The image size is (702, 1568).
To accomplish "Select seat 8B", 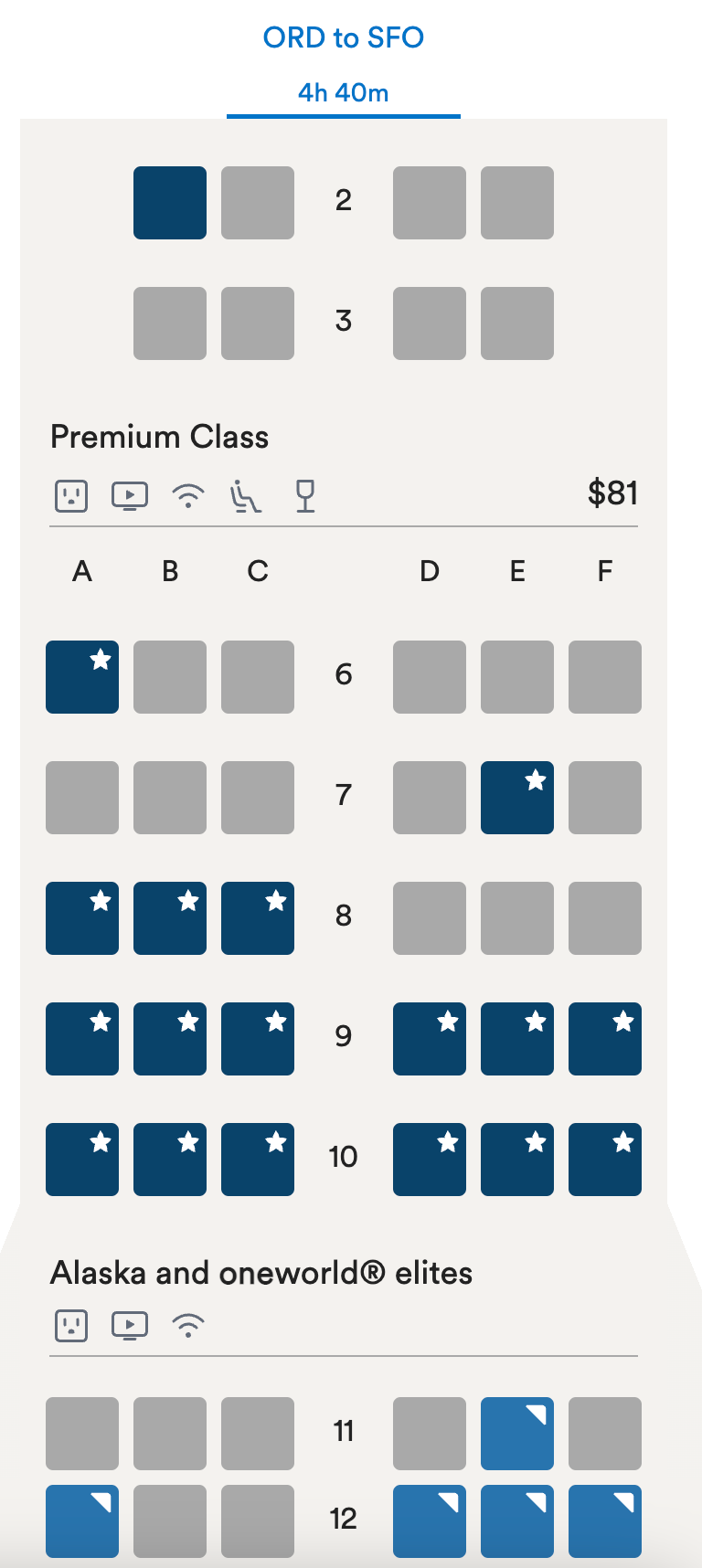I will click(170, 918).
